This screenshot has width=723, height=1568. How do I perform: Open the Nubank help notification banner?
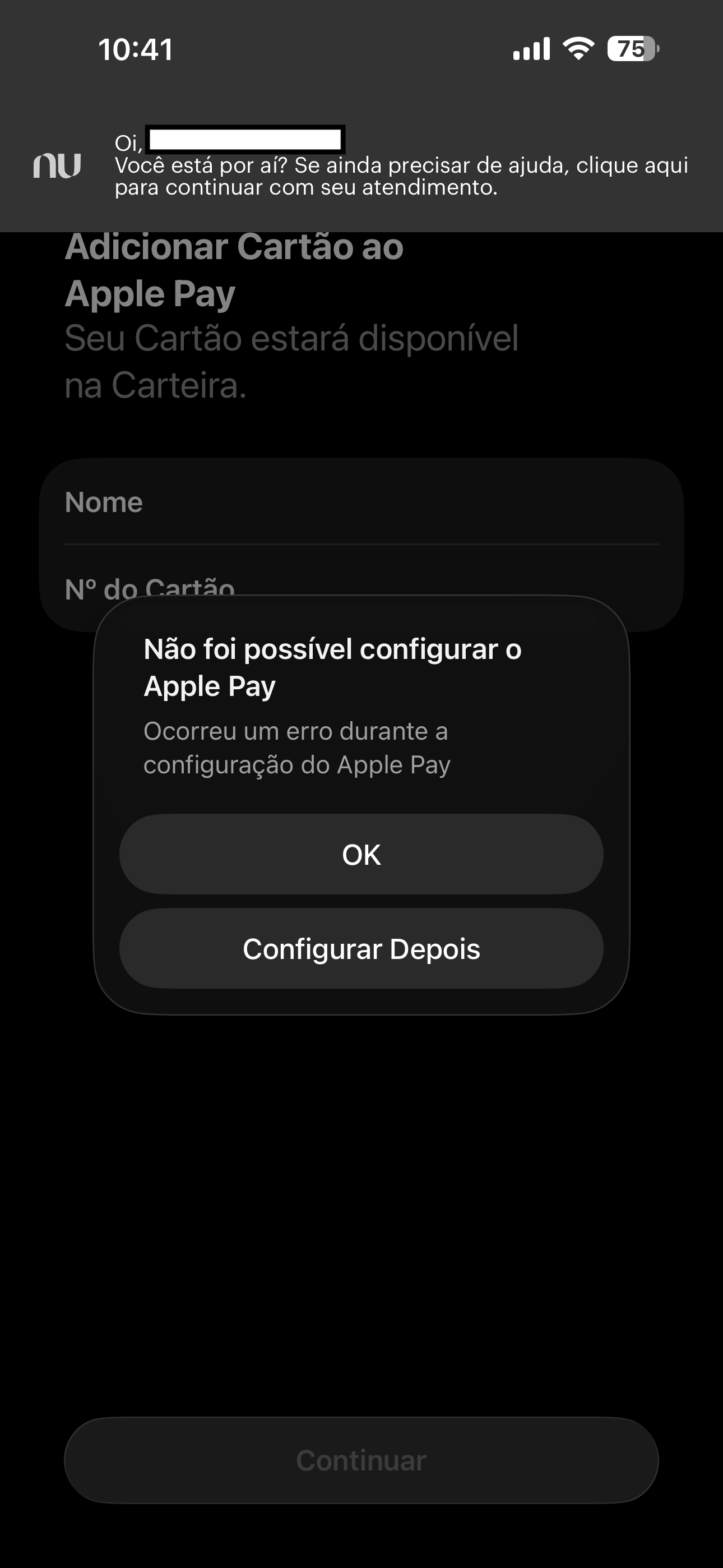361,165
